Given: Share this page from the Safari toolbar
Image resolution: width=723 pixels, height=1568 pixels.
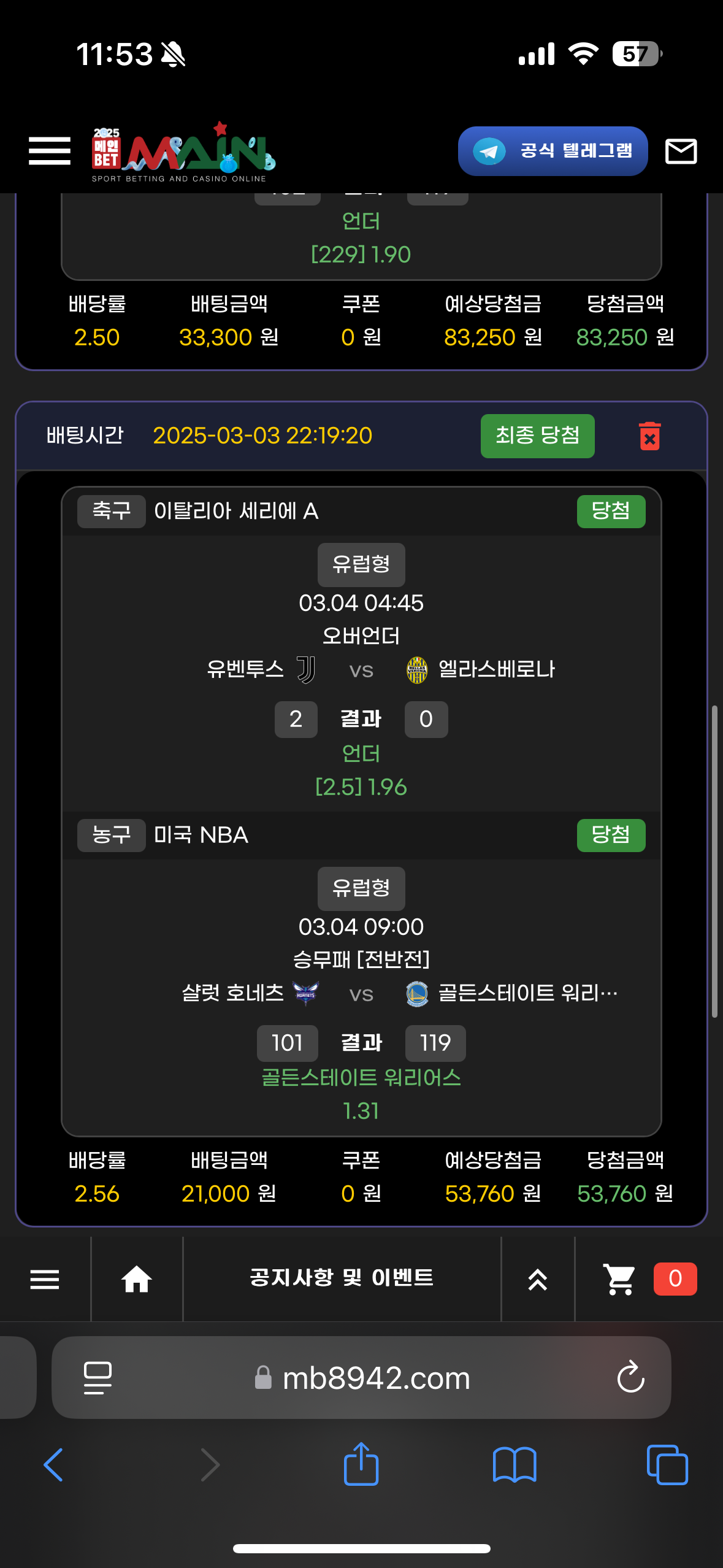Looking at the screenshot, I should tap(361, 1464).
